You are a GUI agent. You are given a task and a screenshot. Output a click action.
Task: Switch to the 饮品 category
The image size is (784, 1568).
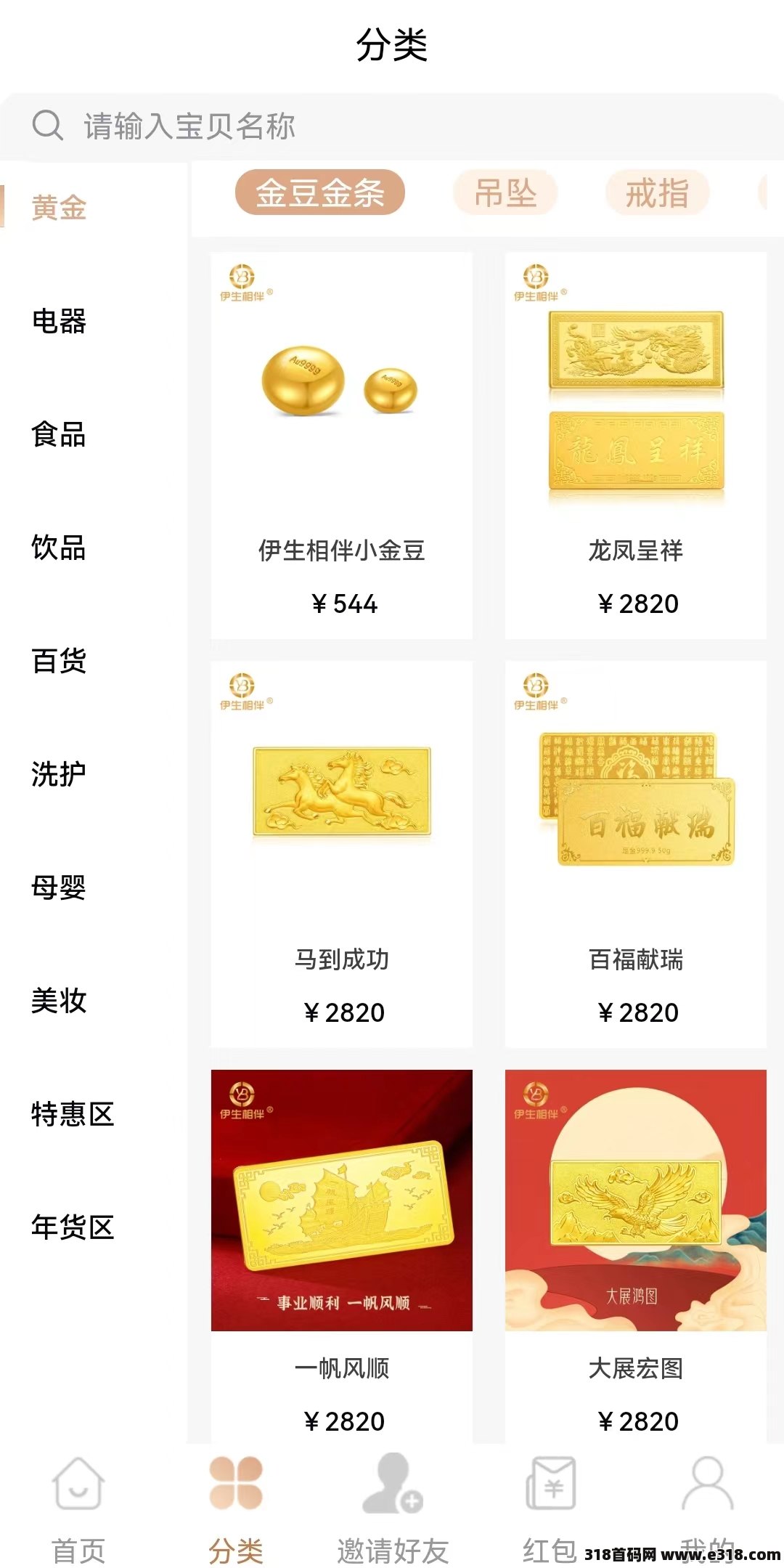click(x=59, y=548)
